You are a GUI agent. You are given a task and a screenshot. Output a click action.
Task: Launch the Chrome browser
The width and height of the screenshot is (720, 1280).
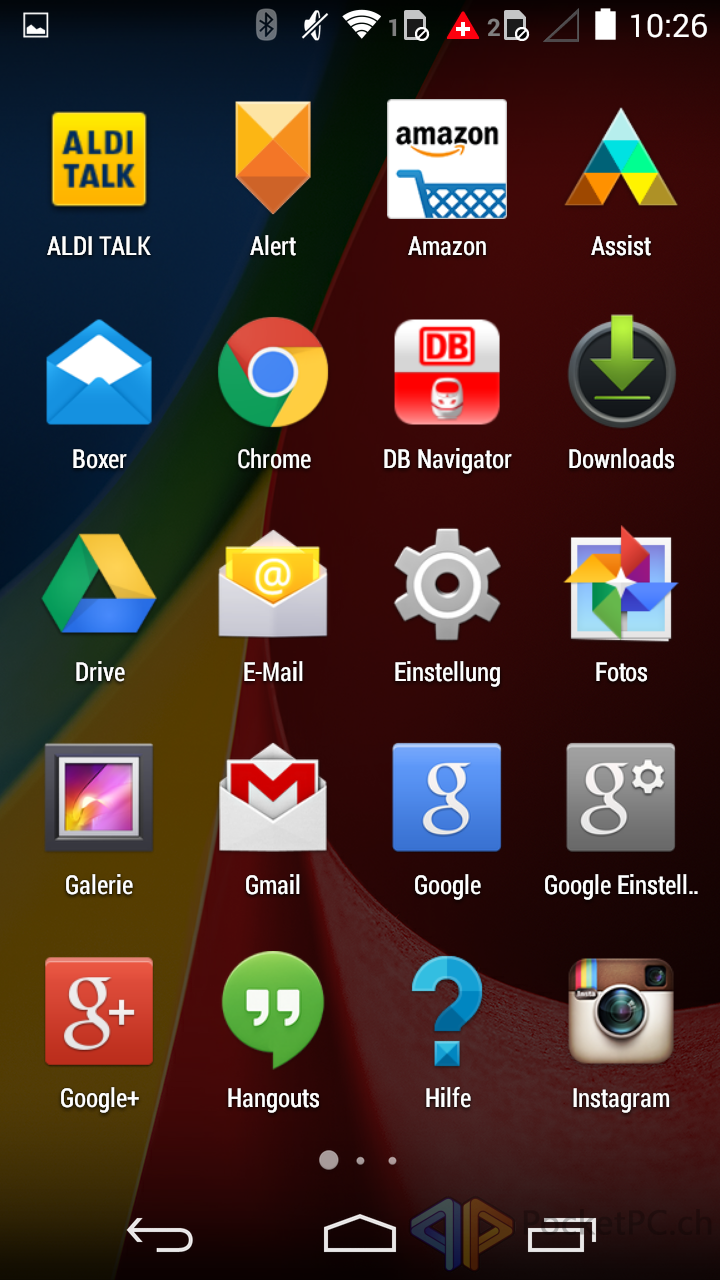click(x=273, y=373)
